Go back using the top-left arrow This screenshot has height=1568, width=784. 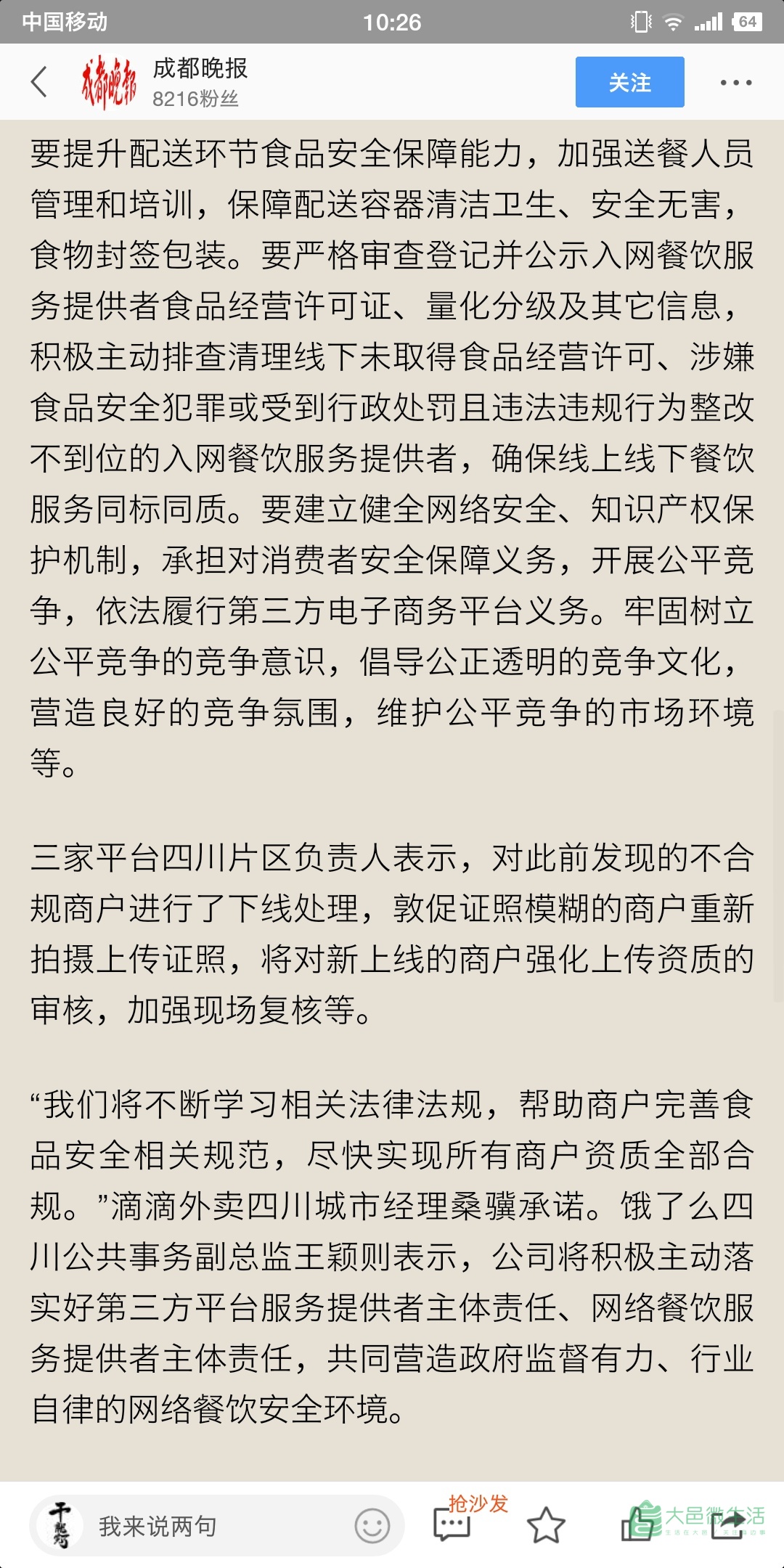point(39,81)
